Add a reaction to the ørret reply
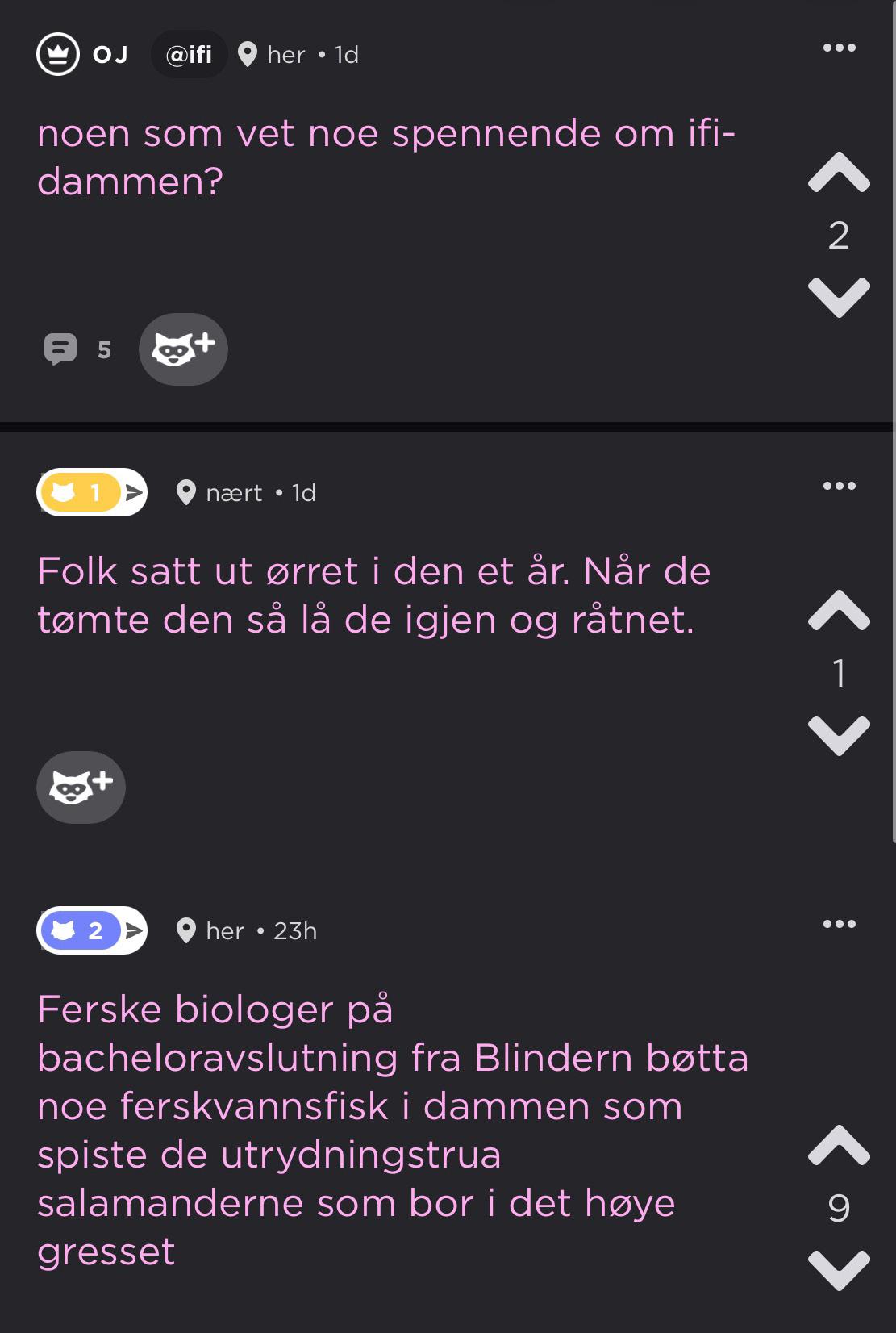This screenshot has width=896, height=1333. [x=81, y=788]
